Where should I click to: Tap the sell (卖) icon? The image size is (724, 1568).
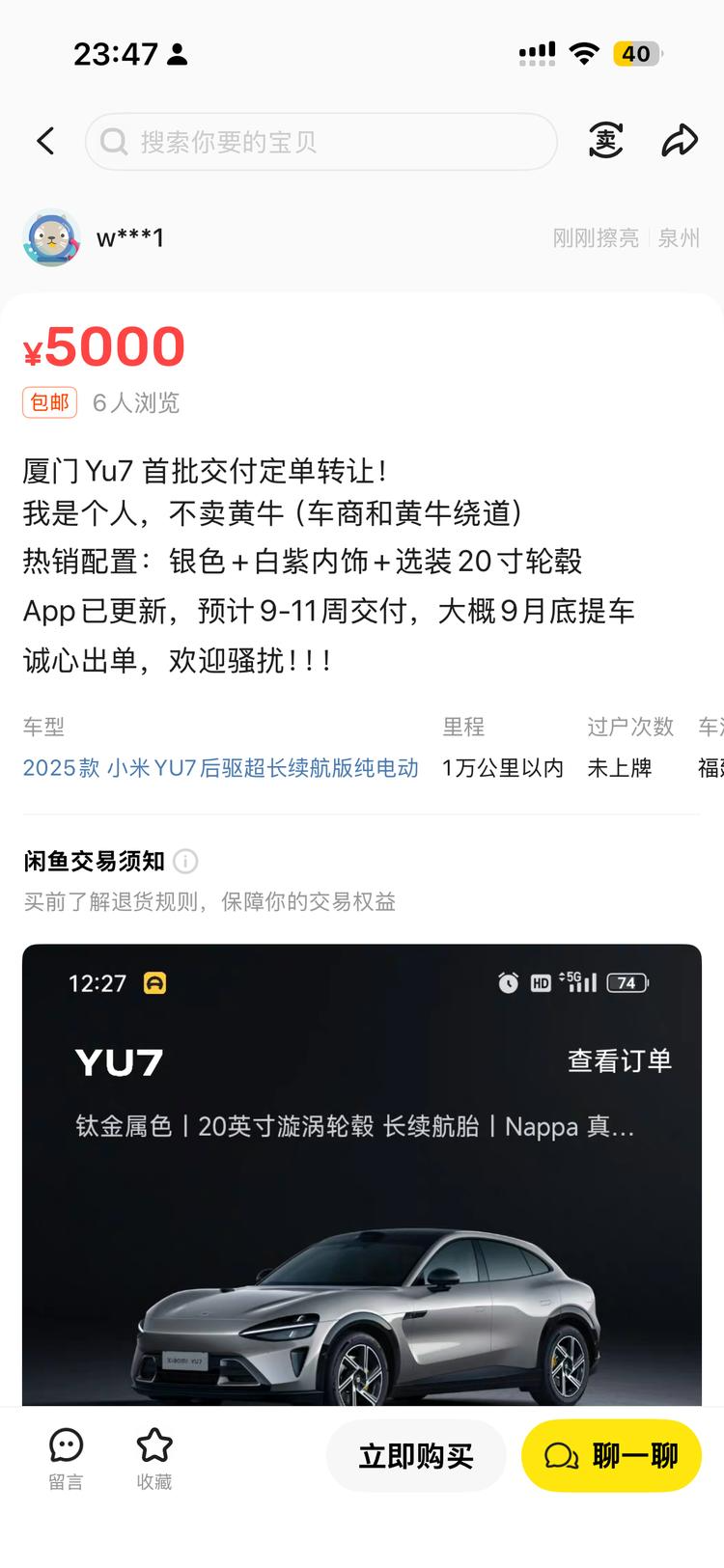pyautogui.click(x=605, y=142)
